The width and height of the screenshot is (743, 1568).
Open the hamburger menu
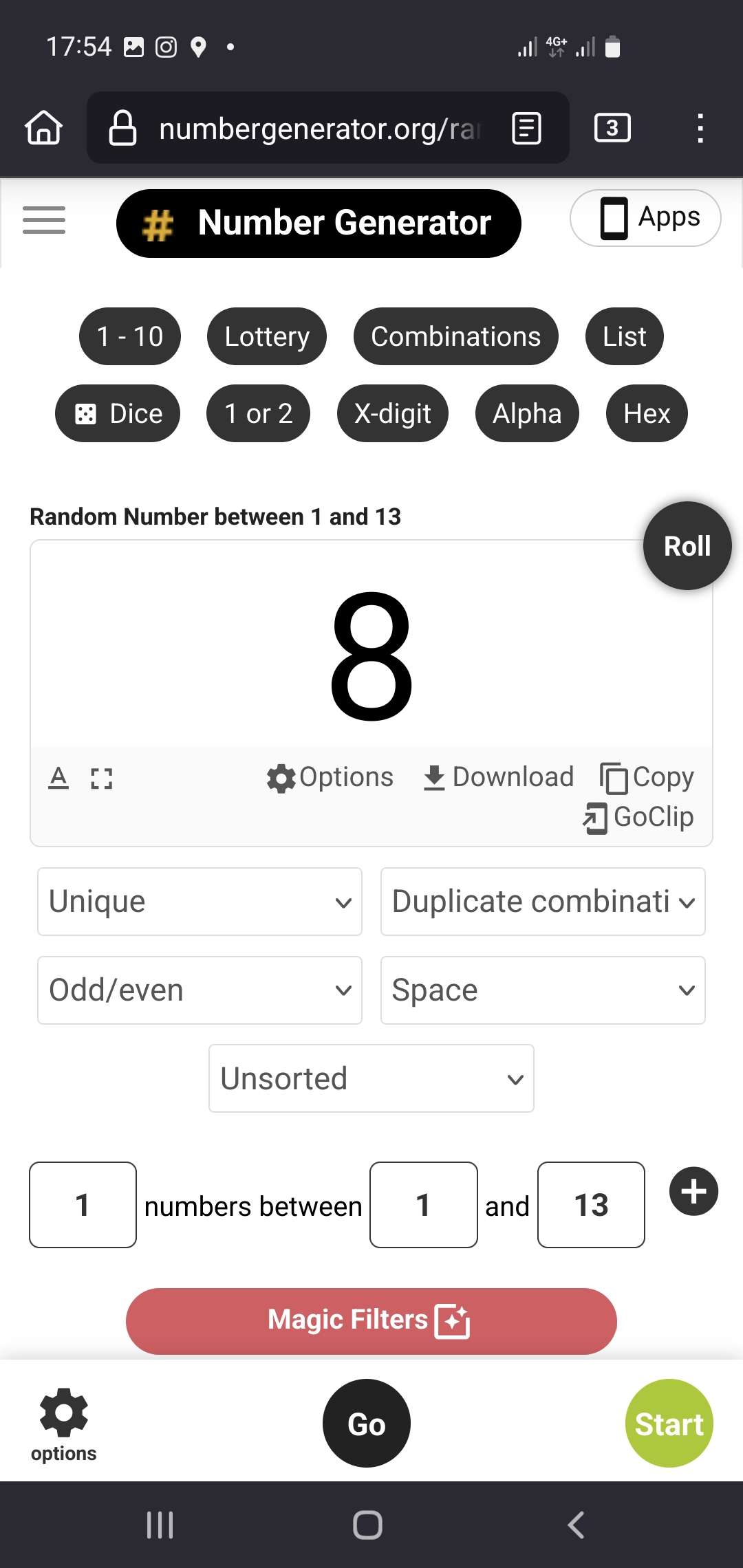tap(44, 220)
